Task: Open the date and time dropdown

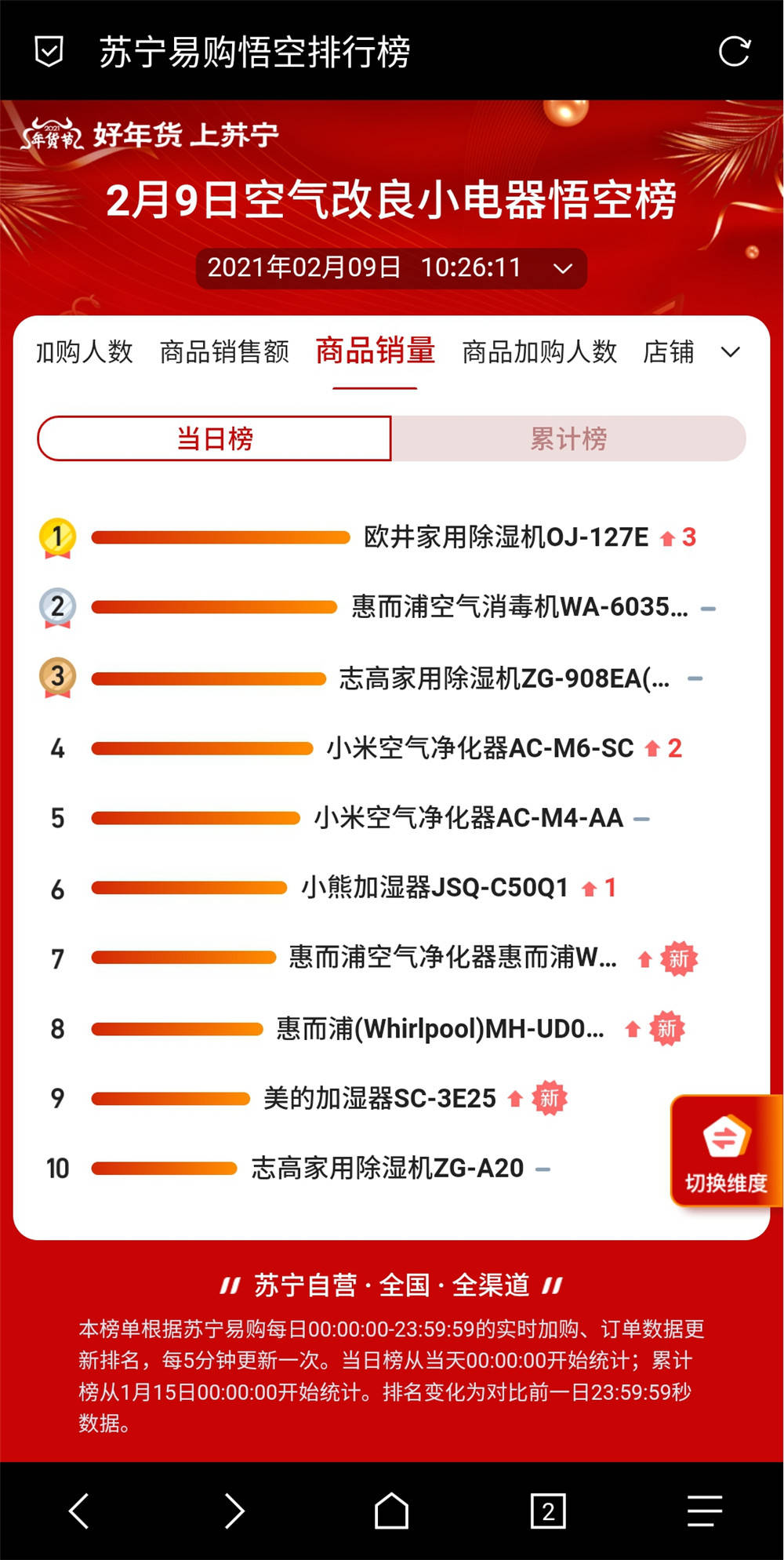Action: [x=391, y=268]
